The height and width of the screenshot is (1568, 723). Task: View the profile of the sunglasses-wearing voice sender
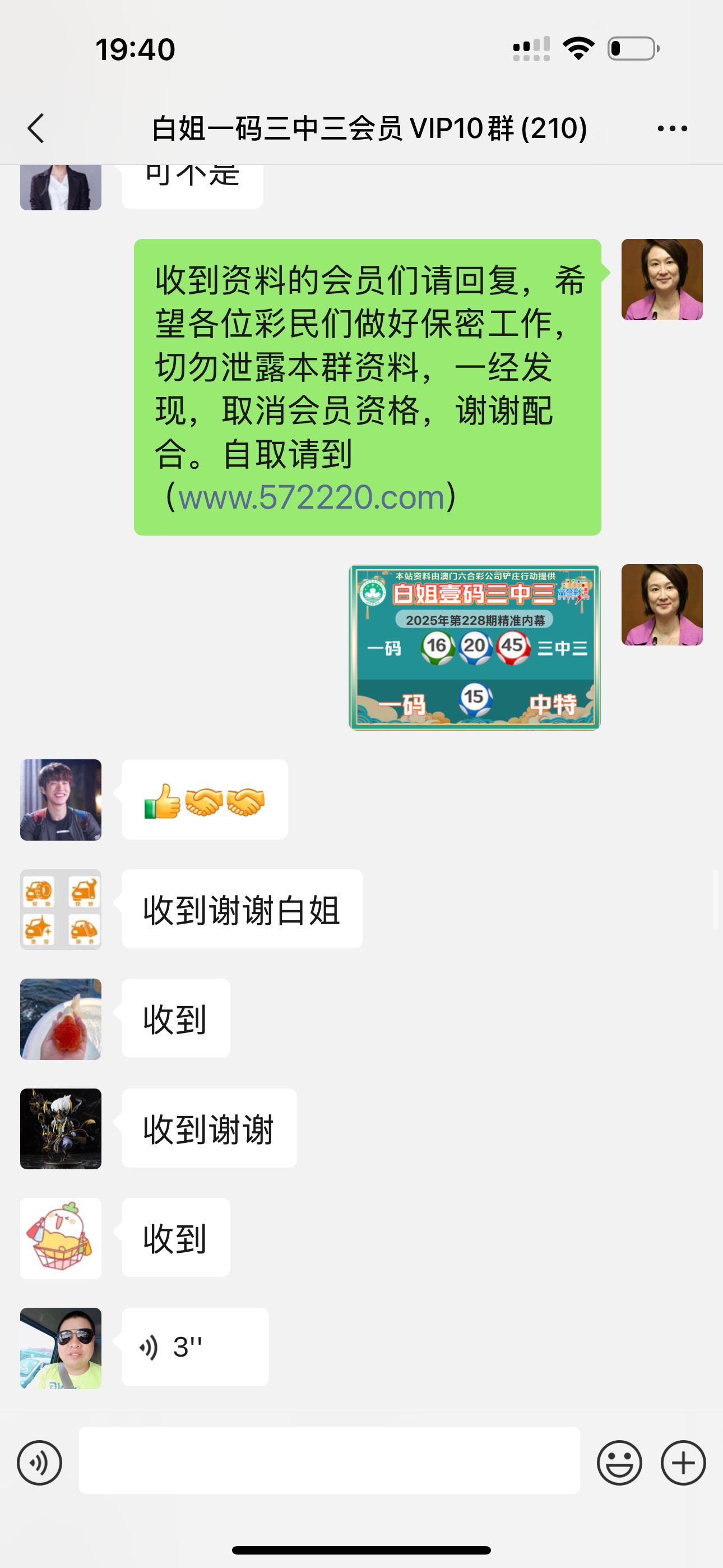pyautogui.click(x=61, y=1348)
